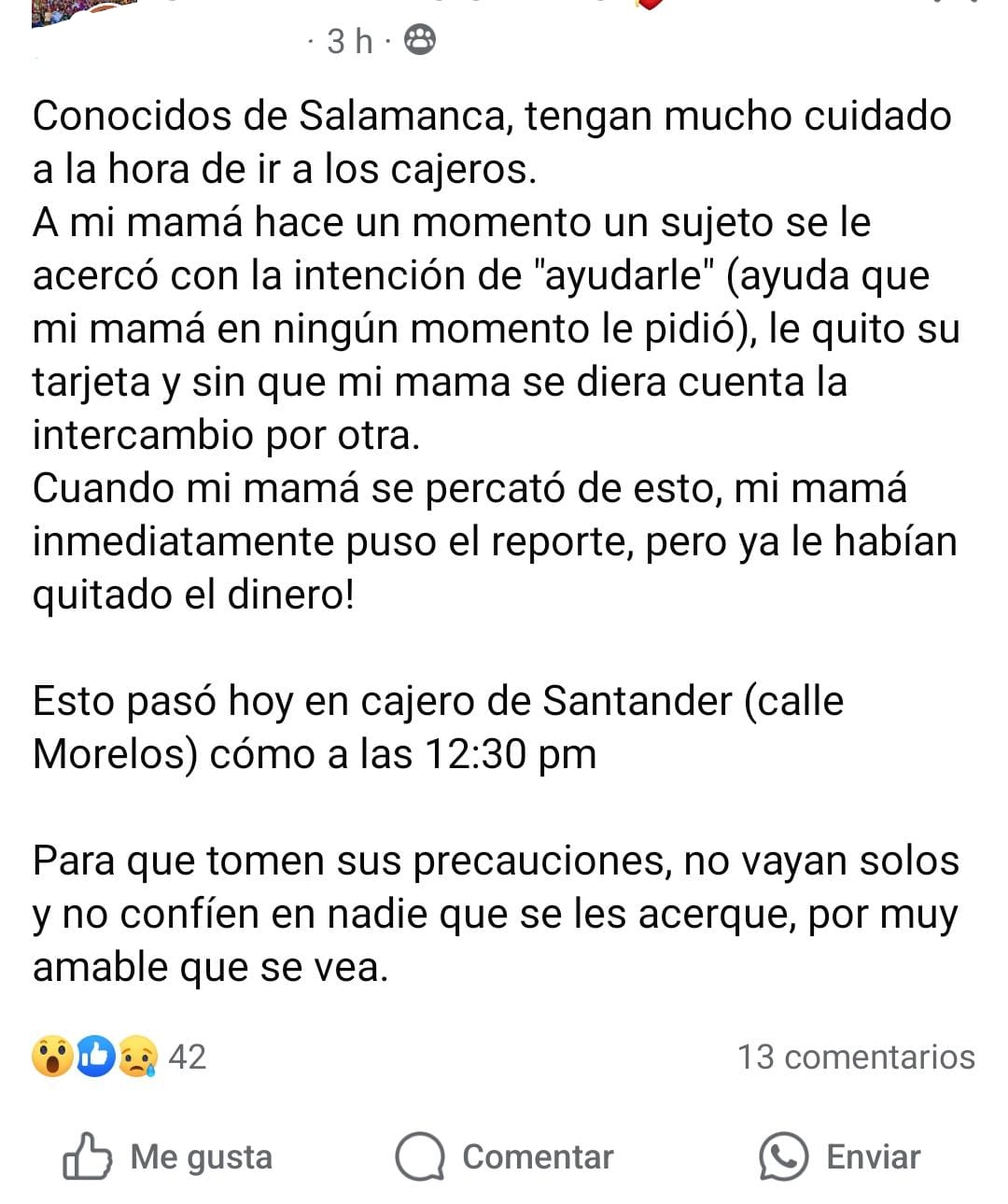This screenshot has height=1204, width=1008.
Task: Open the 13 comentarios list
Action: point(856,1057)
